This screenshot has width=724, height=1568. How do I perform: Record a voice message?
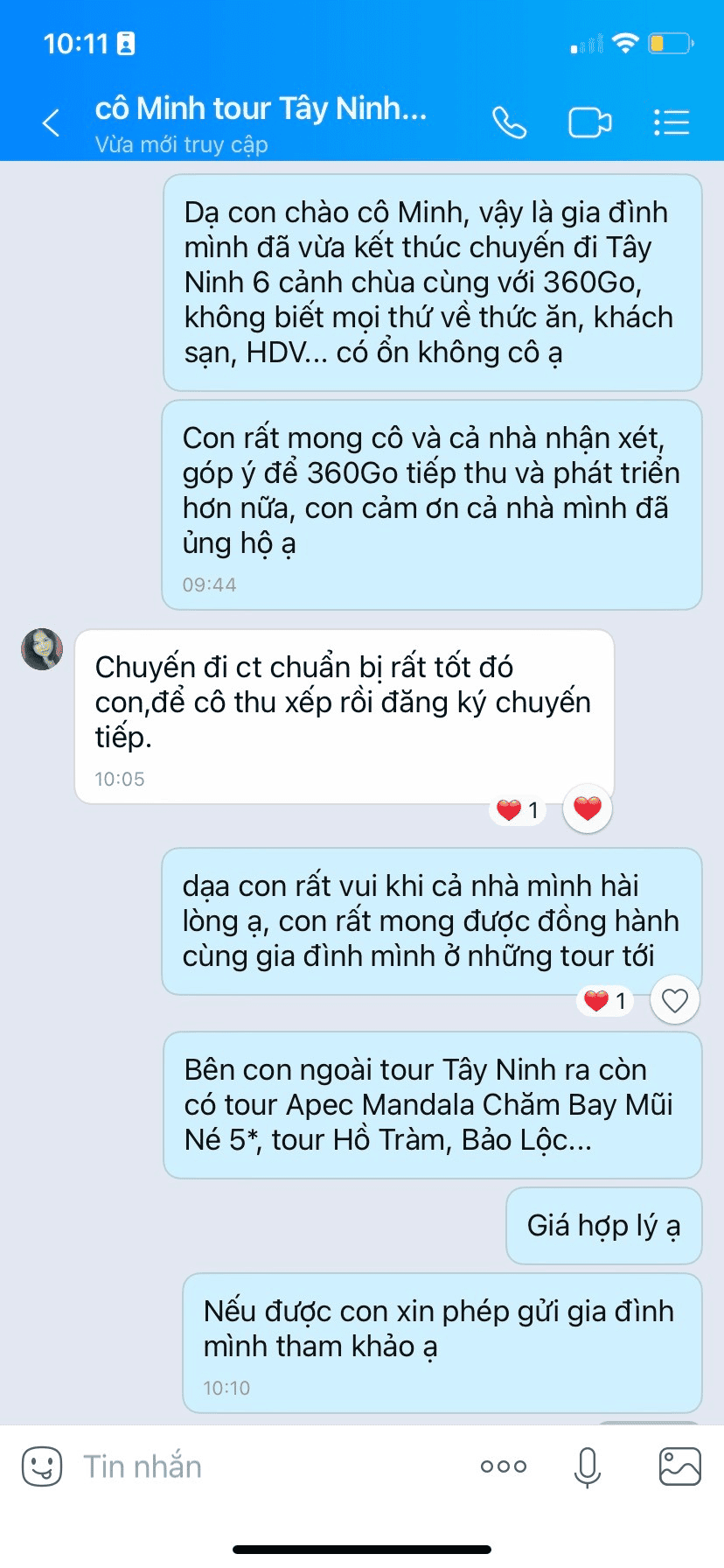tap(588, 1466)
